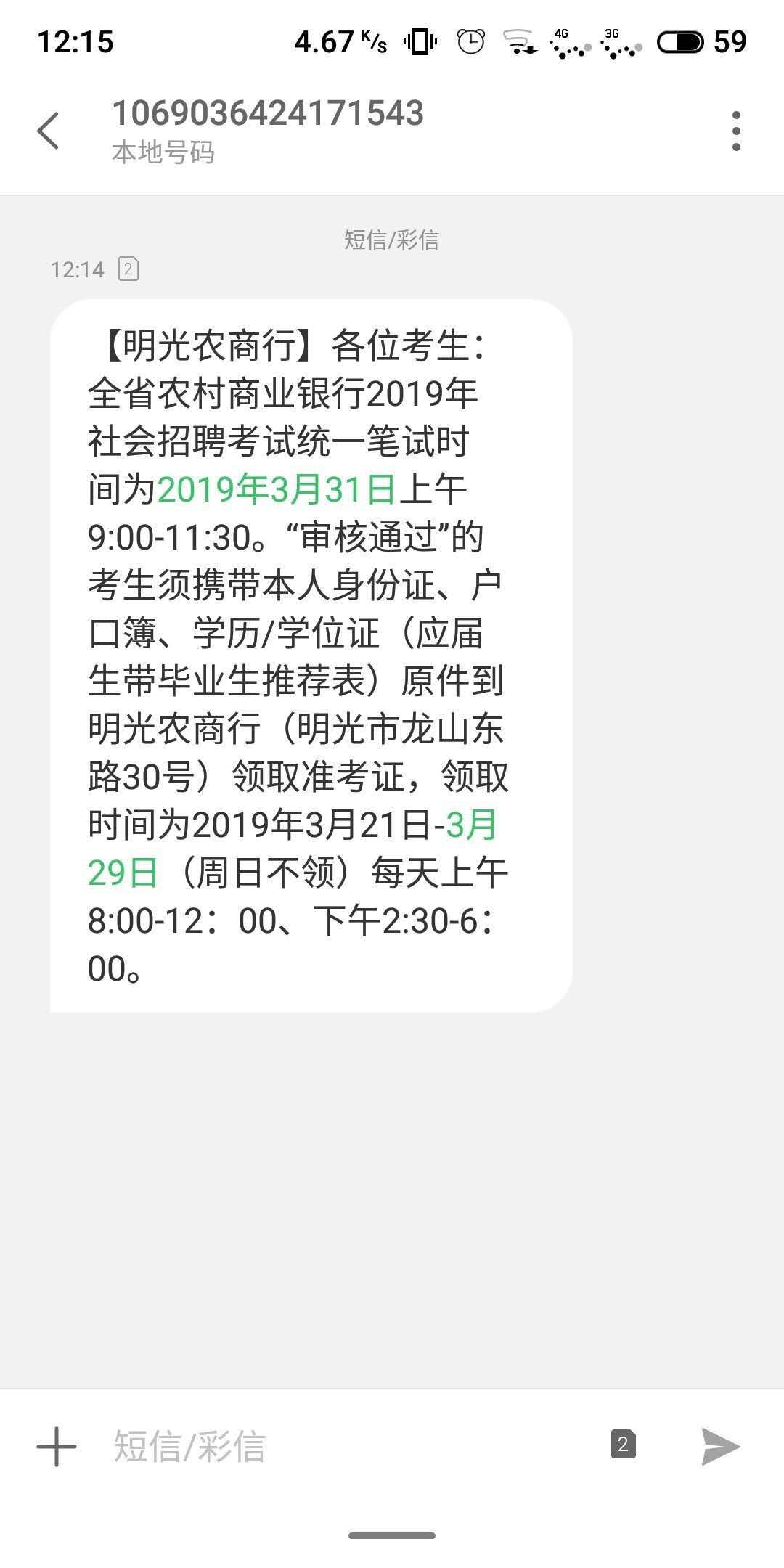Focus the 短信/彩信 message input field
The height and width of the screenshot is (1568, 784).
pyautogui.click(x=348, y=1447)
